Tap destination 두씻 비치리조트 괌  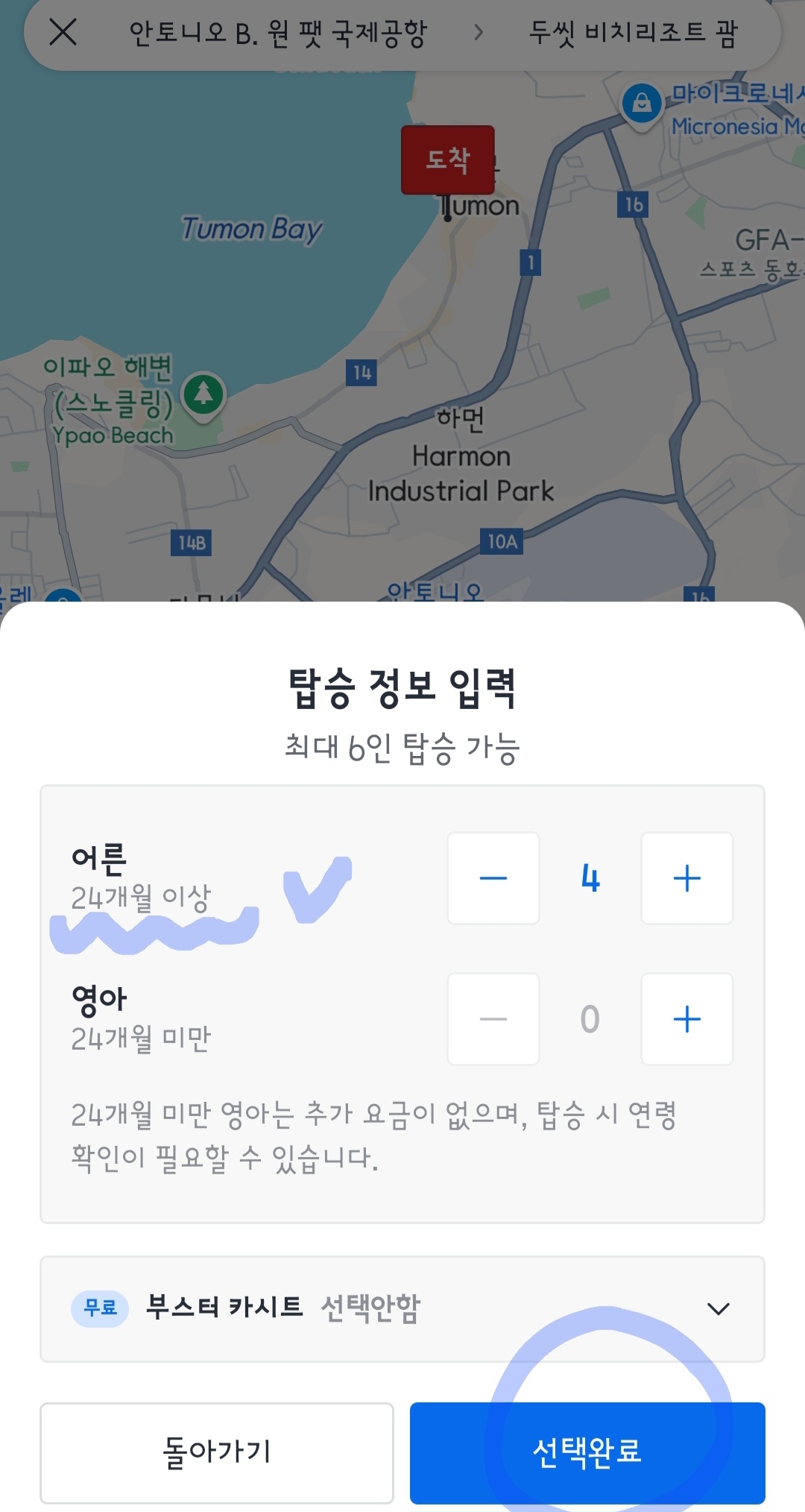632,33
